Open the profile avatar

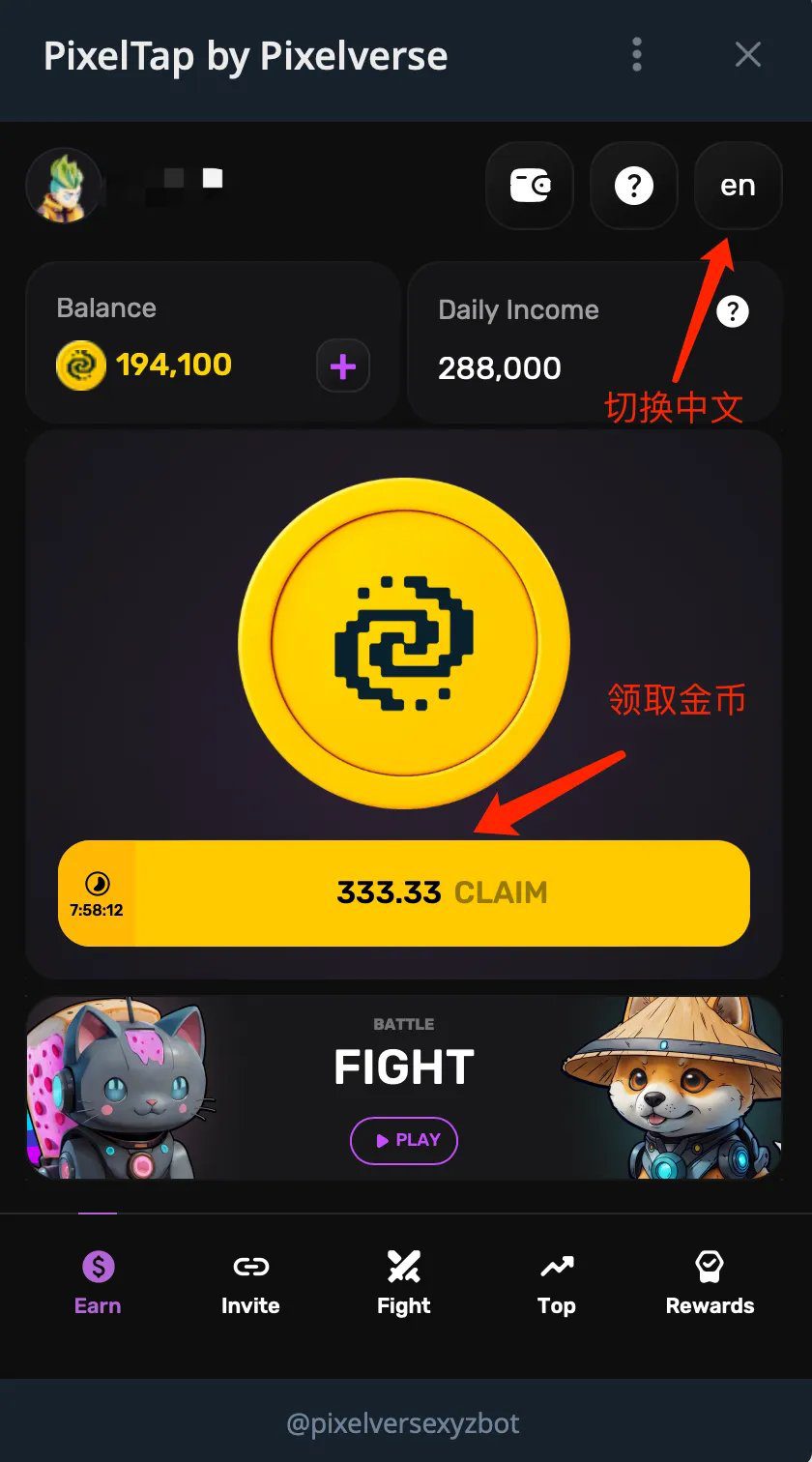(63, 186)
